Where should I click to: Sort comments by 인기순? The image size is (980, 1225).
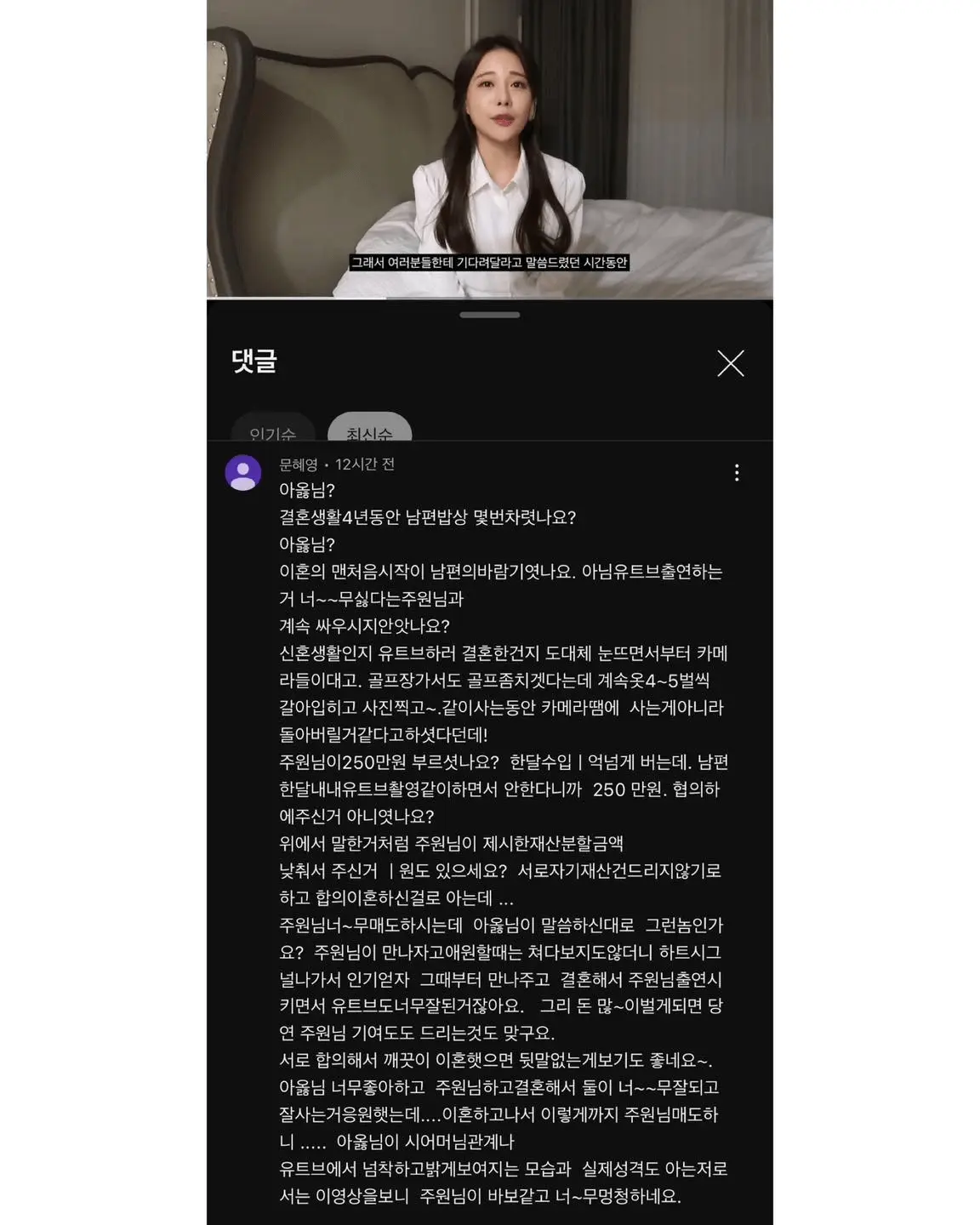pos(273,430)
